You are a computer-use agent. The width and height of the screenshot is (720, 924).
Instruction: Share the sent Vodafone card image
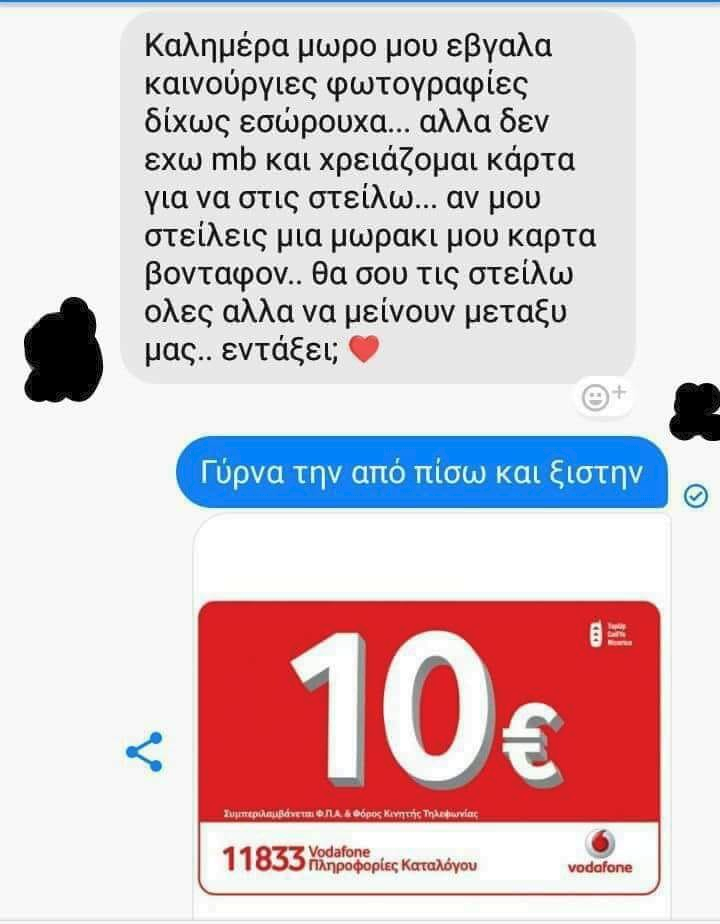coord(144,751)
